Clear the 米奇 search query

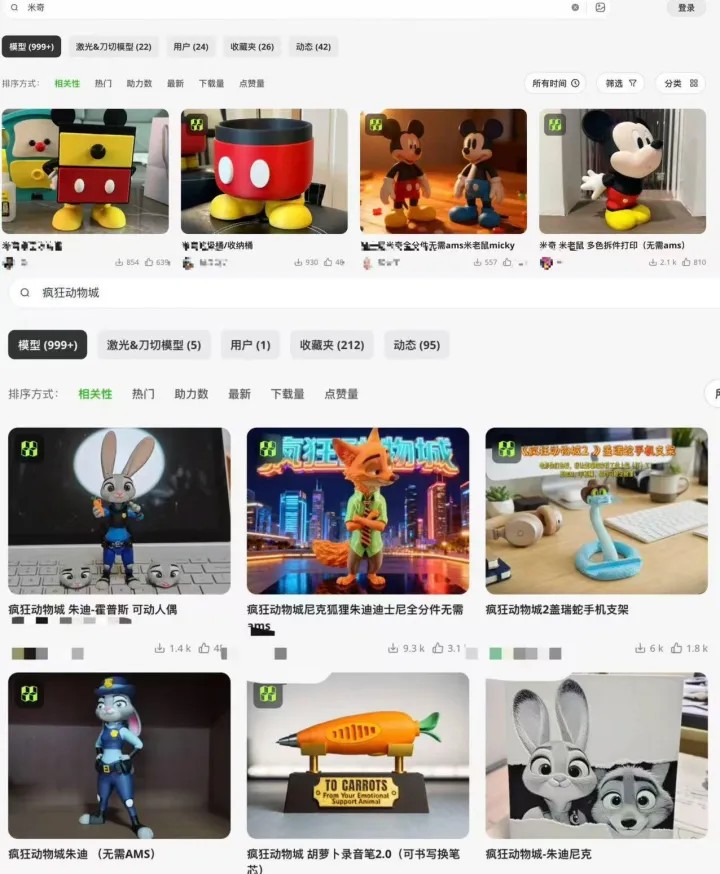[573, 8]
